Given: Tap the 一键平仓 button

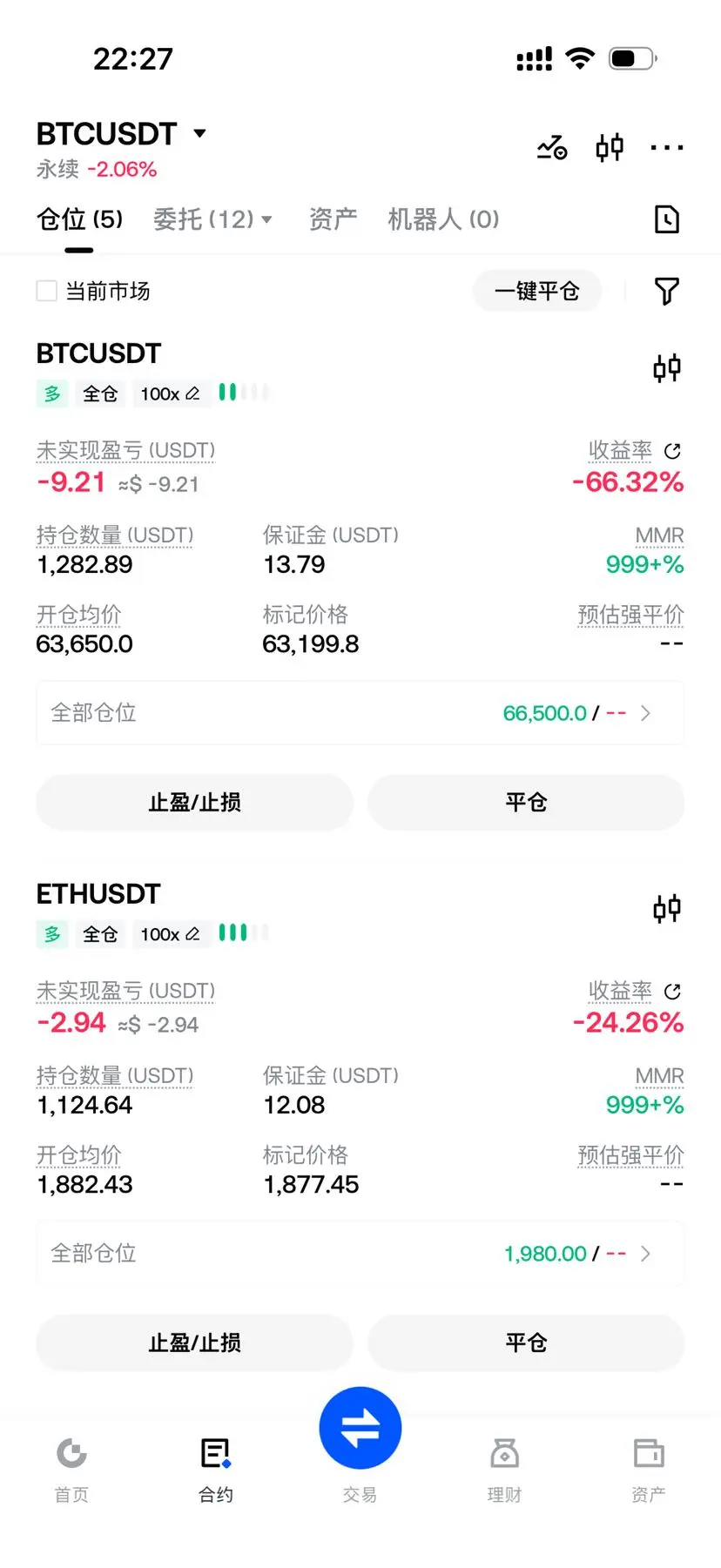Looking at the screenshot, I should (x=537, y=291).
